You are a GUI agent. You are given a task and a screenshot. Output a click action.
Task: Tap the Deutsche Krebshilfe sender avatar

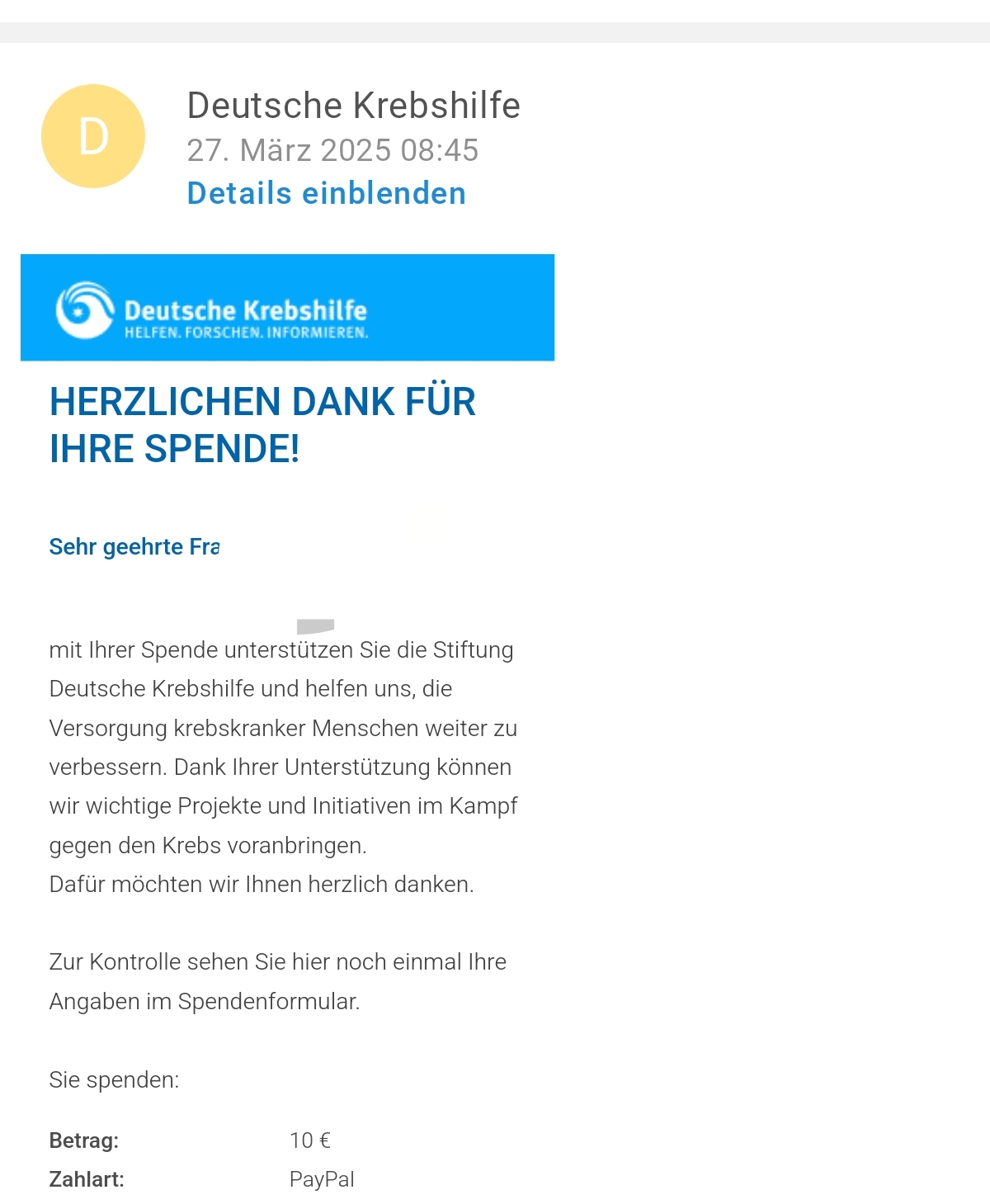[93, 136]
